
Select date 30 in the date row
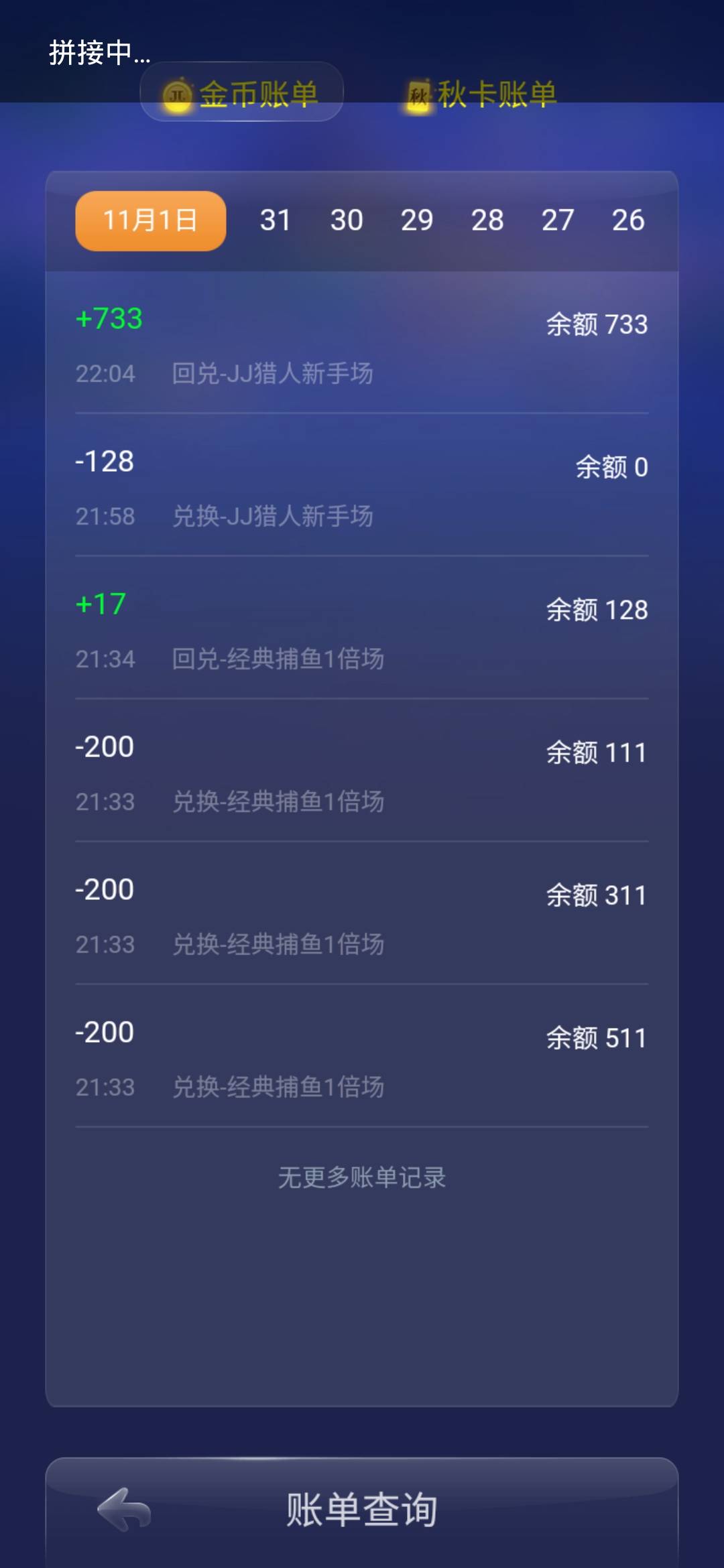click(x=347, y=220)
